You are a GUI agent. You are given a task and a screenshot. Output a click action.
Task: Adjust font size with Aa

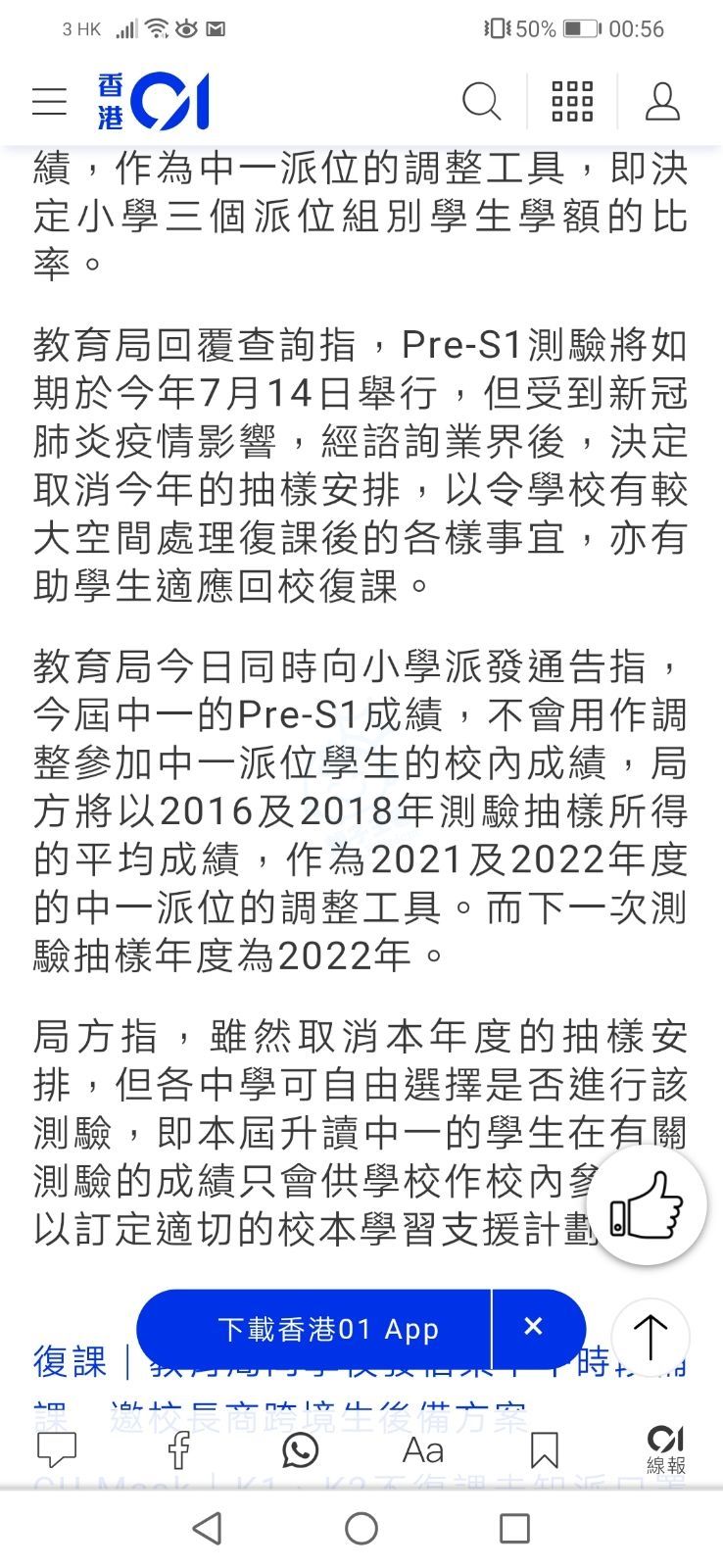coord(423,1450)
